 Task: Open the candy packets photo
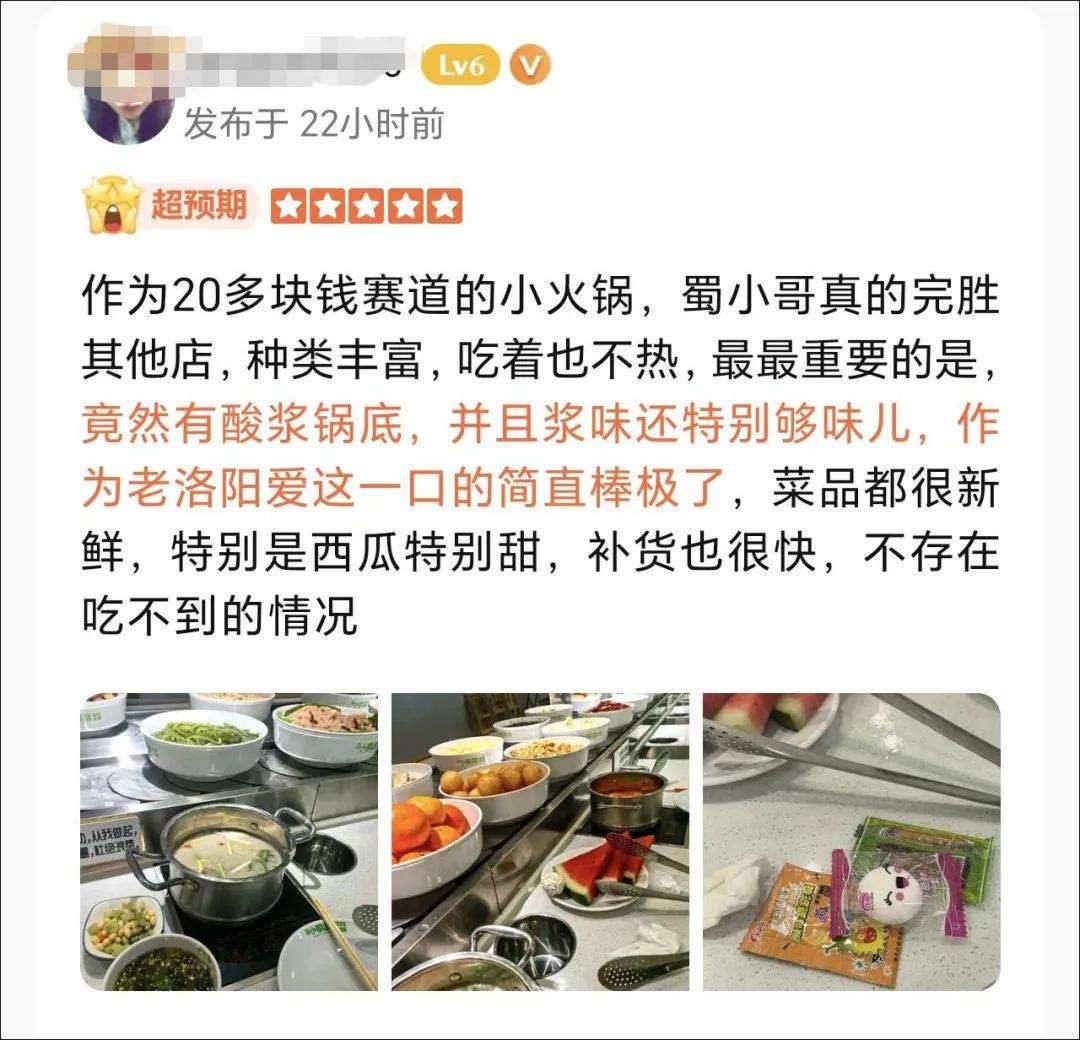pyautogui.click(x=851, y=841)
